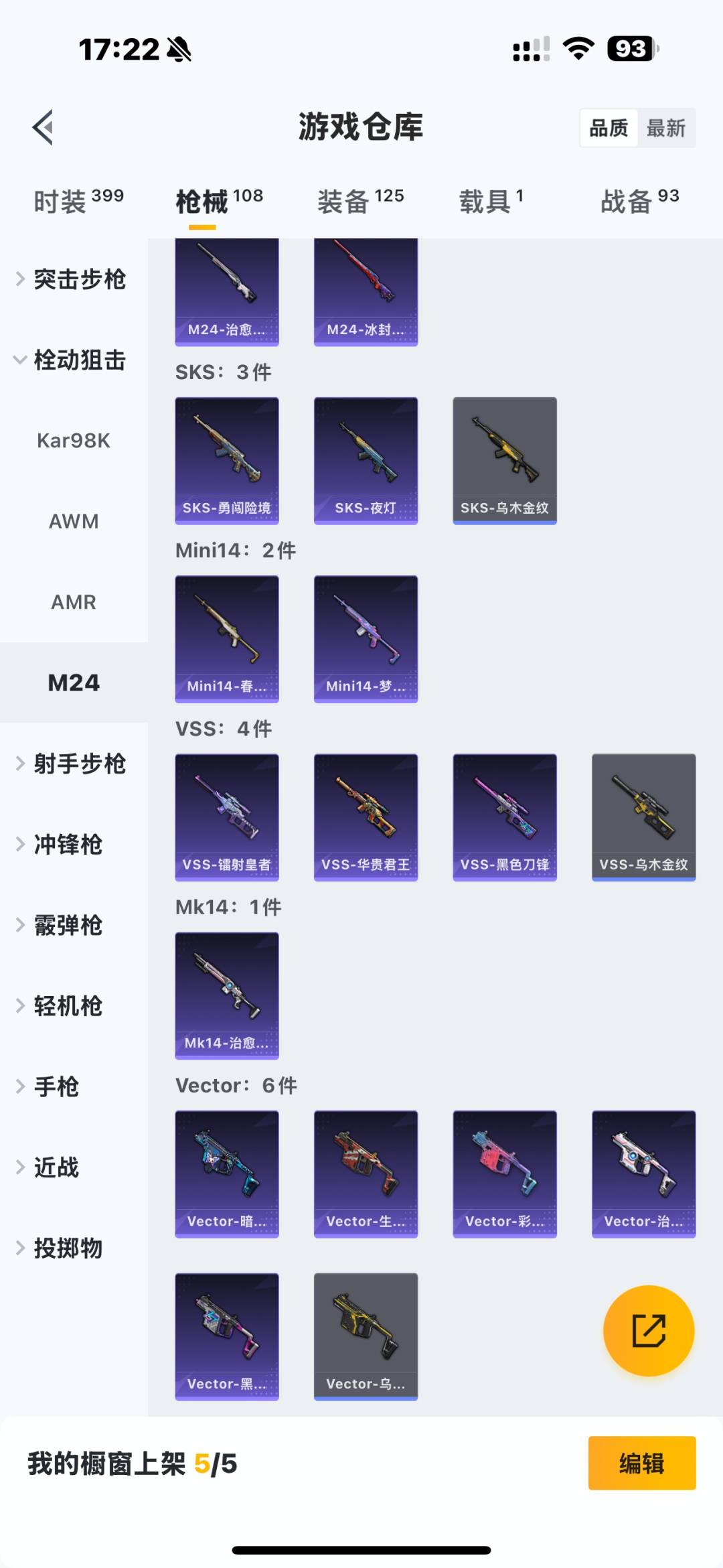Open the Mini14-梦 skin card

[x=366, y=638]
